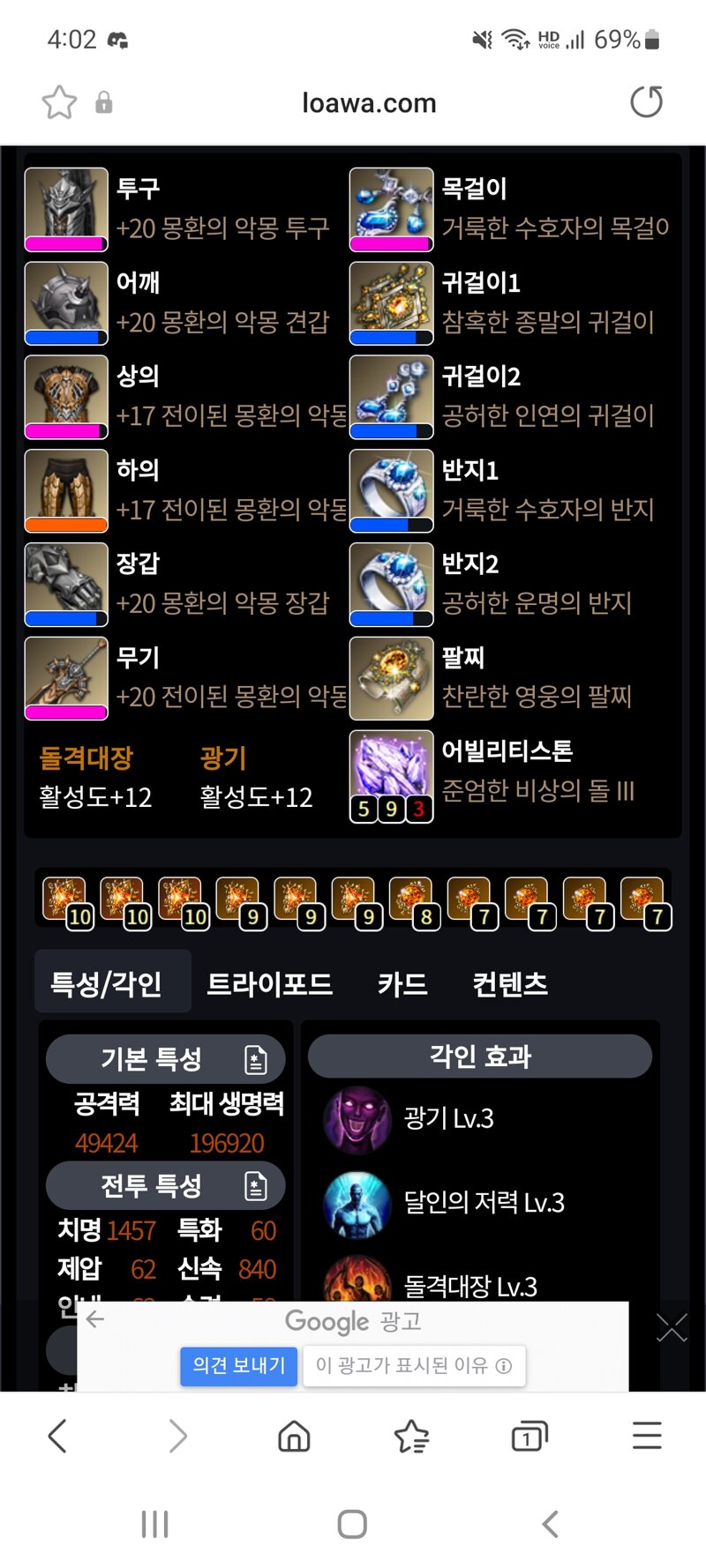This screenshot has width=706, height=1568.
Task: Reload the loawa.com page
Action: (646, 102)
